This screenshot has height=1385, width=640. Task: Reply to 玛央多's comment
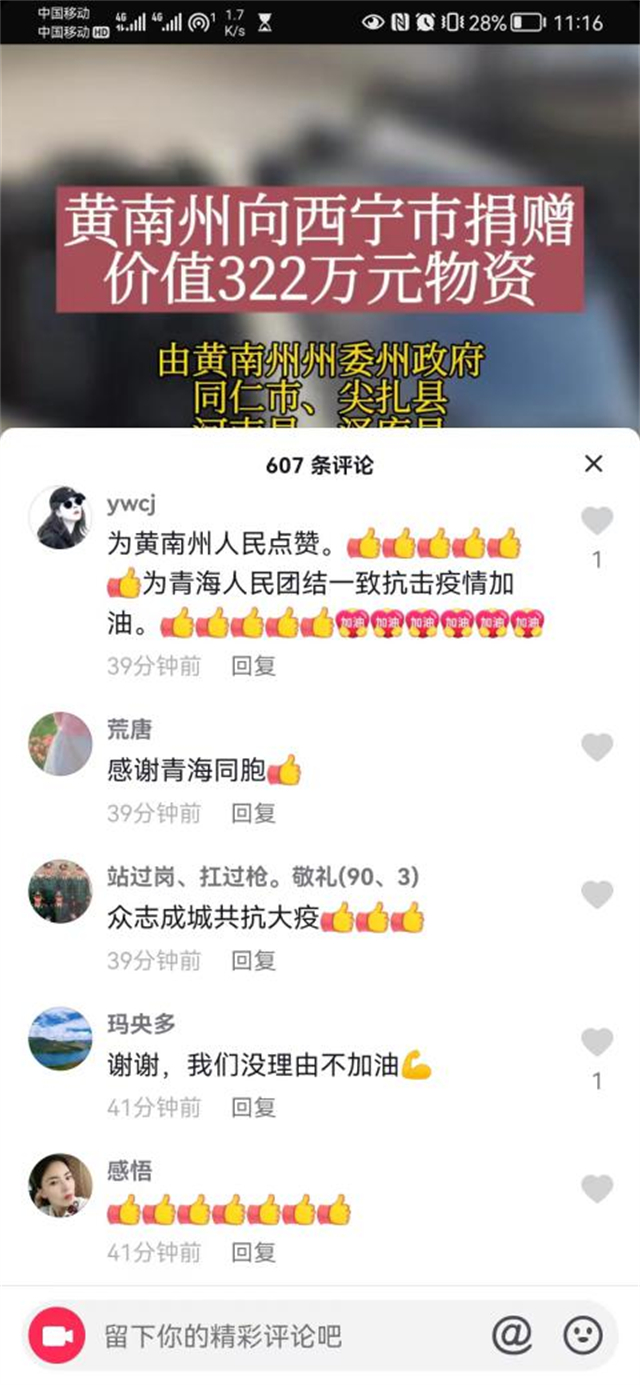(253, 1107)
